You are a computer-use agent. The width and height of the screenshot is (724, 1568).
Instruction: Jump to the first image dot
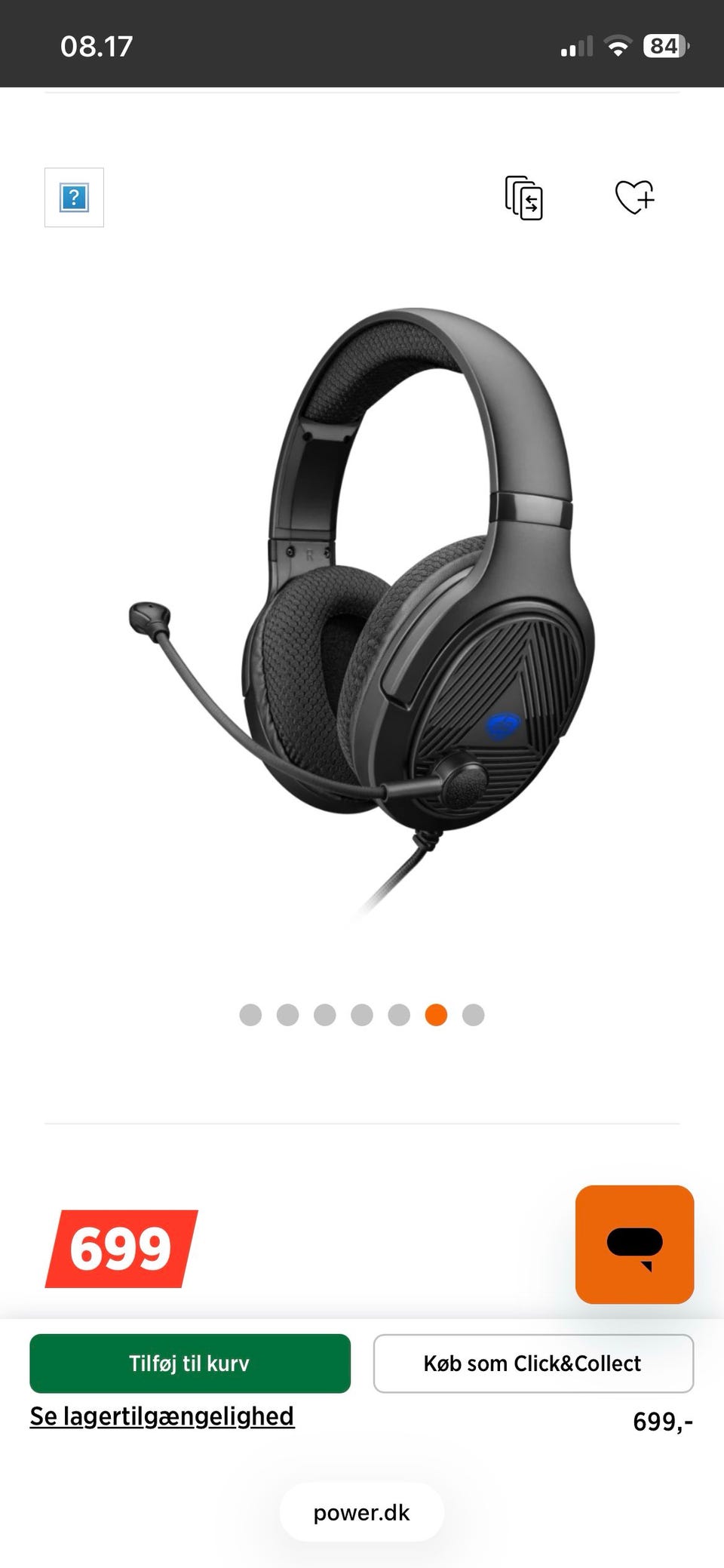250,1015
